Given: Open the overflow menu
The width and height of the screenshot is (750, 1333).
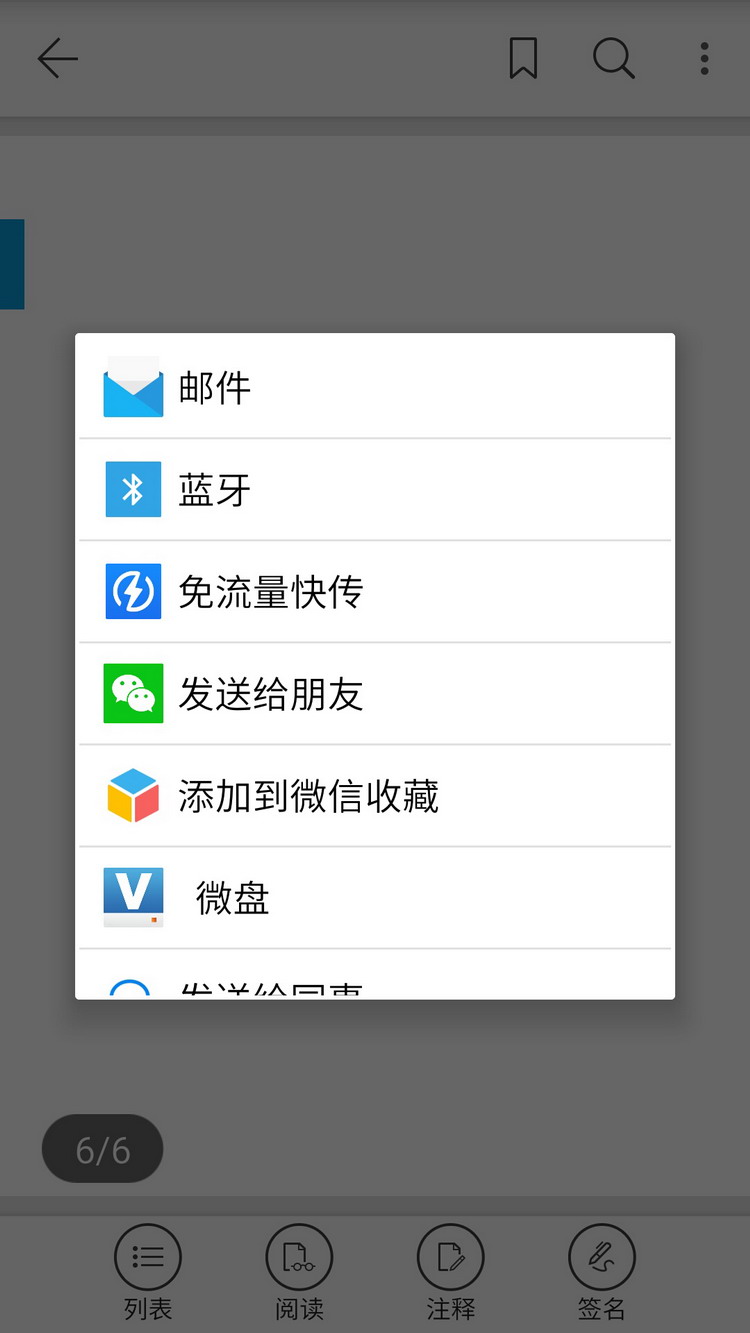Looking at the screenshot, I should (704, 60).
